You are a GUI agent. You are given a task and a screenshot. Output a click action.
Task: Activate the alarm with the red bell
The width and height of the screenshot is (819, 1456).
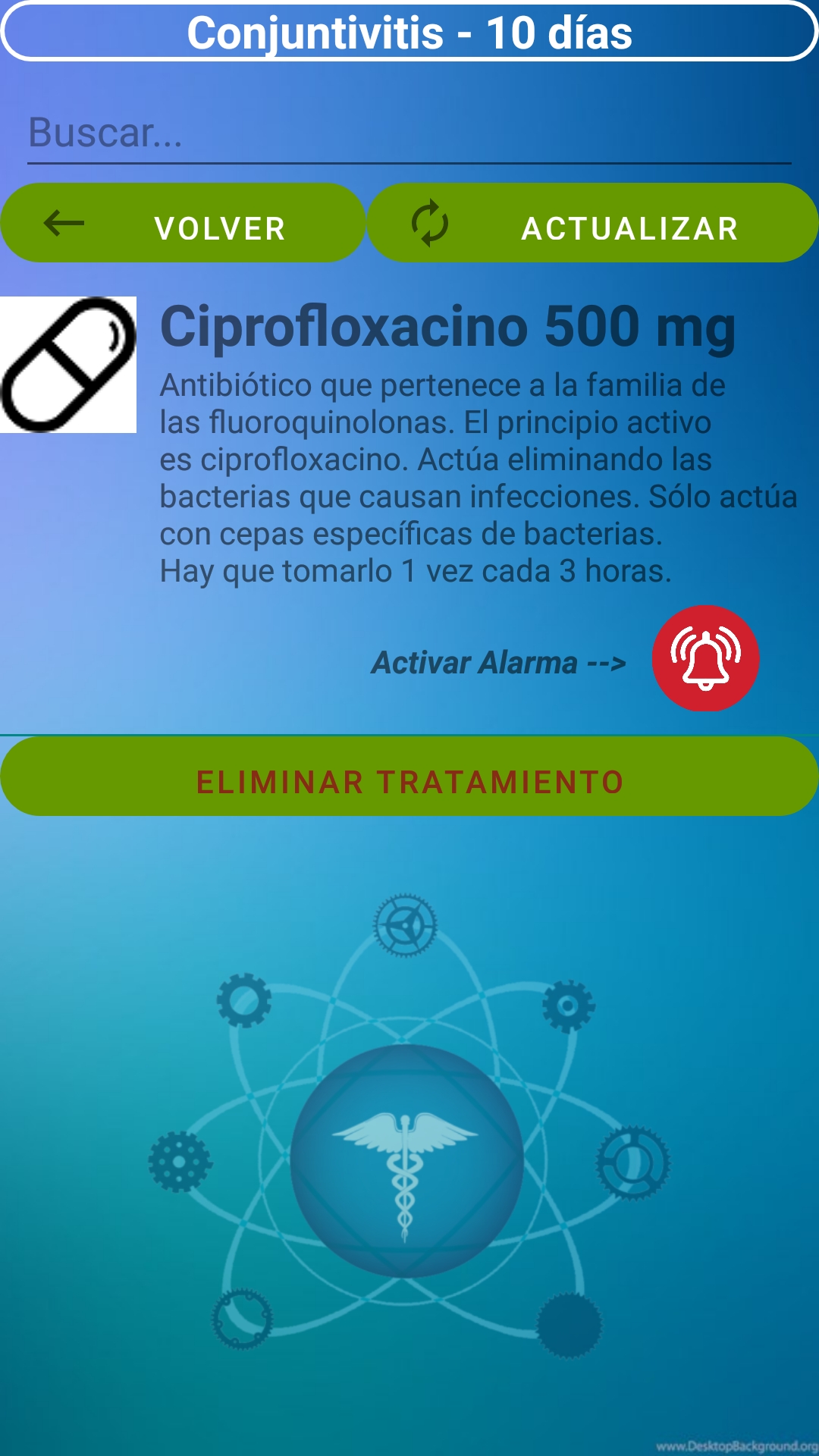705,658
